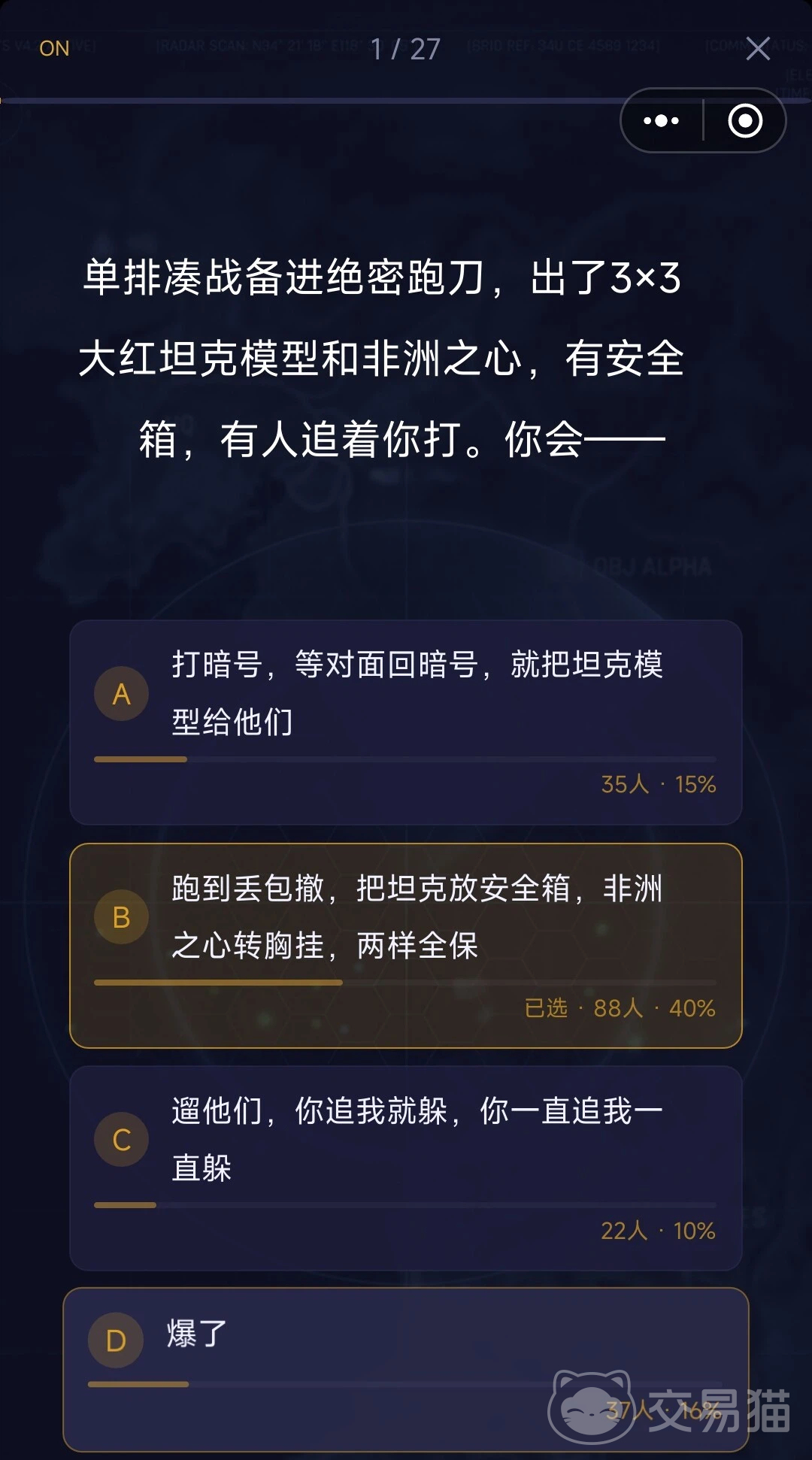This screenshot has height=1460, width=812.
Task: Tap the ON toggle at the top left
Action: (54, 49)
